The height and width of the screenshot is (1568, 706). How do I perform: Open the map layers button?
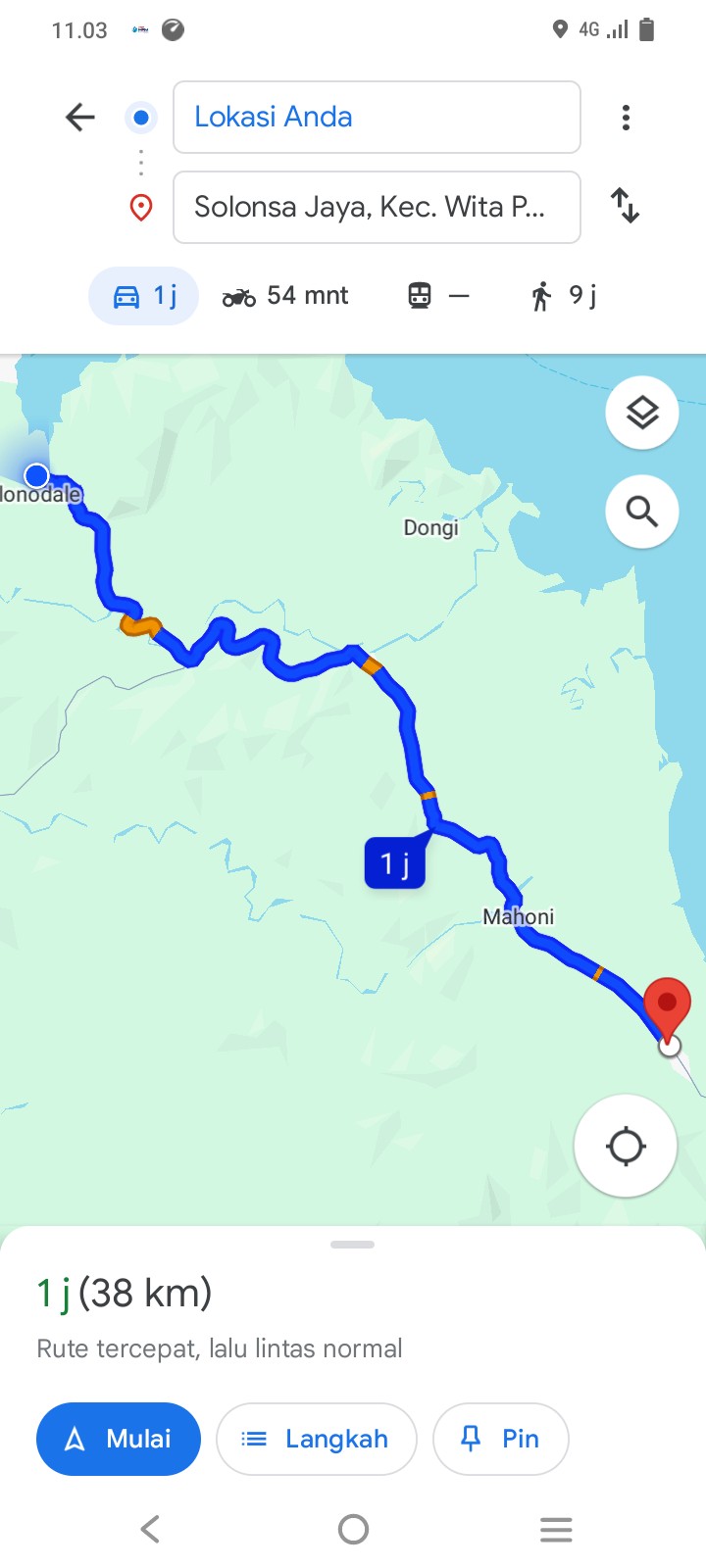point(642,413)
